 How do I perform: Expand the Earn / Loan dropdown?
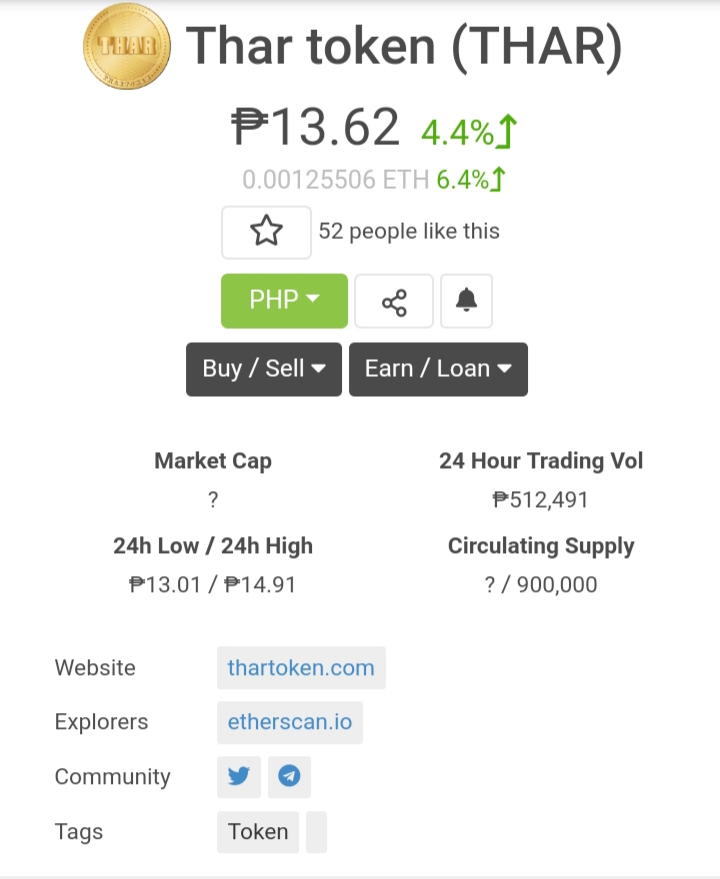click(x=438, y=369)
